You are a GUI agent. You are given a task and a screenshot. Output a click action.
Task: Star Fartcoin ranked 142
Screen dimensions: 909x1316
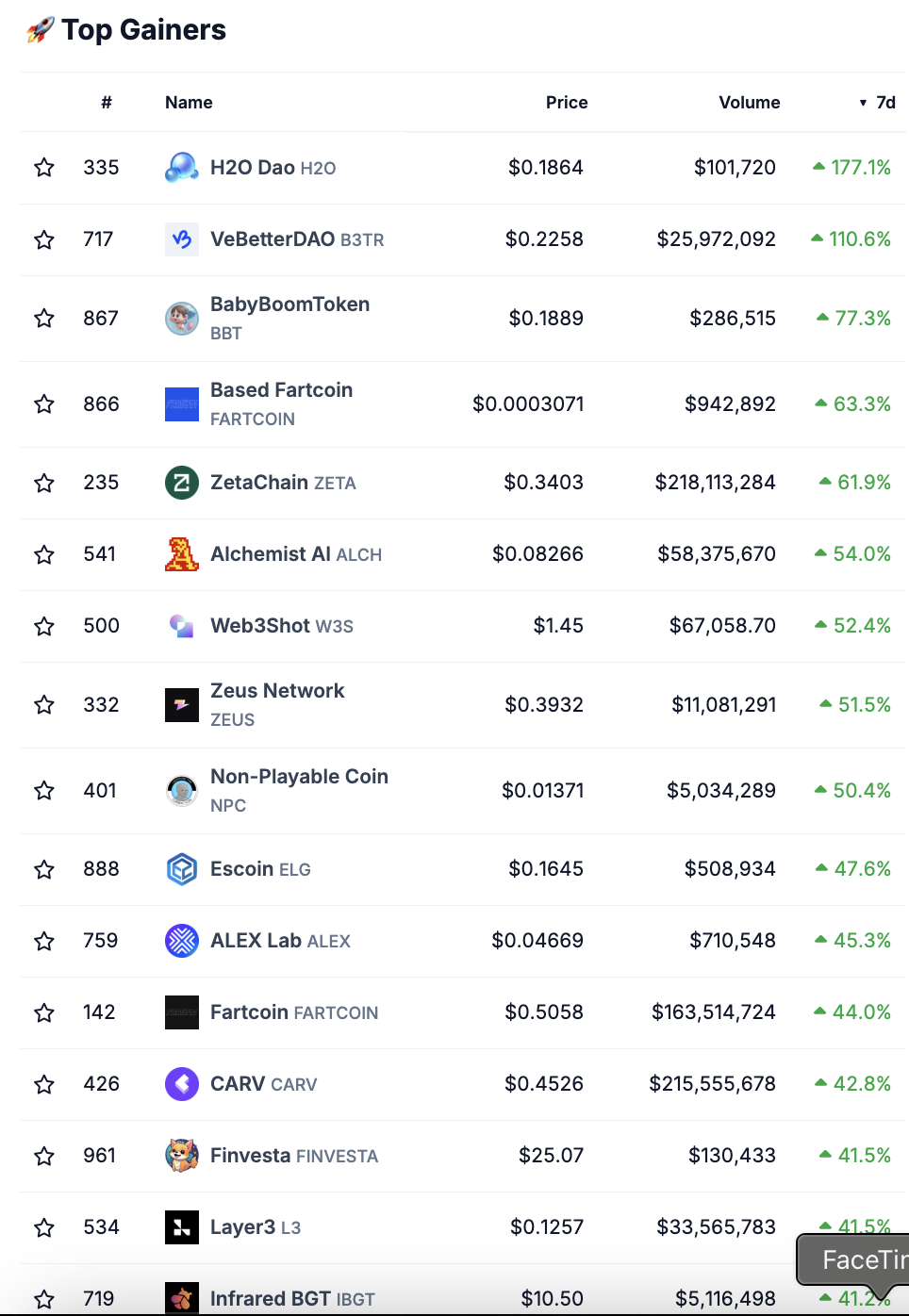[44, 1012]
